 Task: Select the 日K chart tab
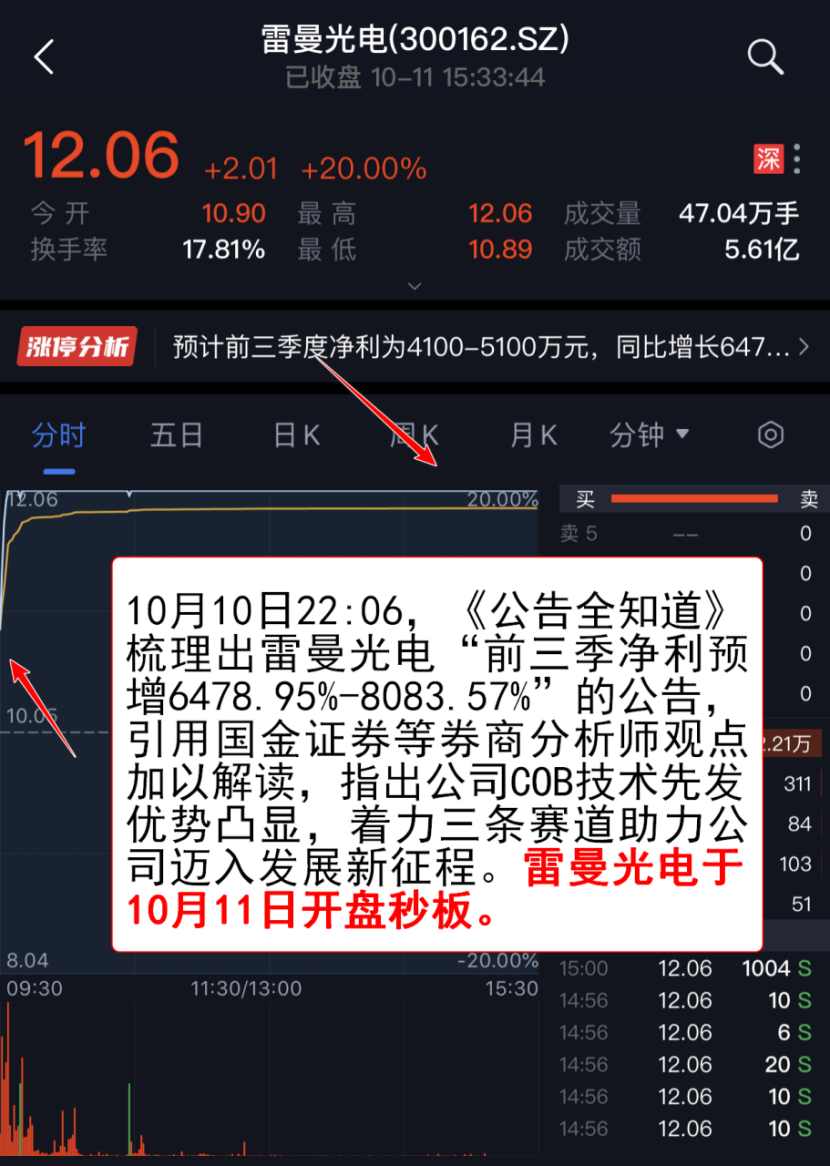(x=296, y=435)
